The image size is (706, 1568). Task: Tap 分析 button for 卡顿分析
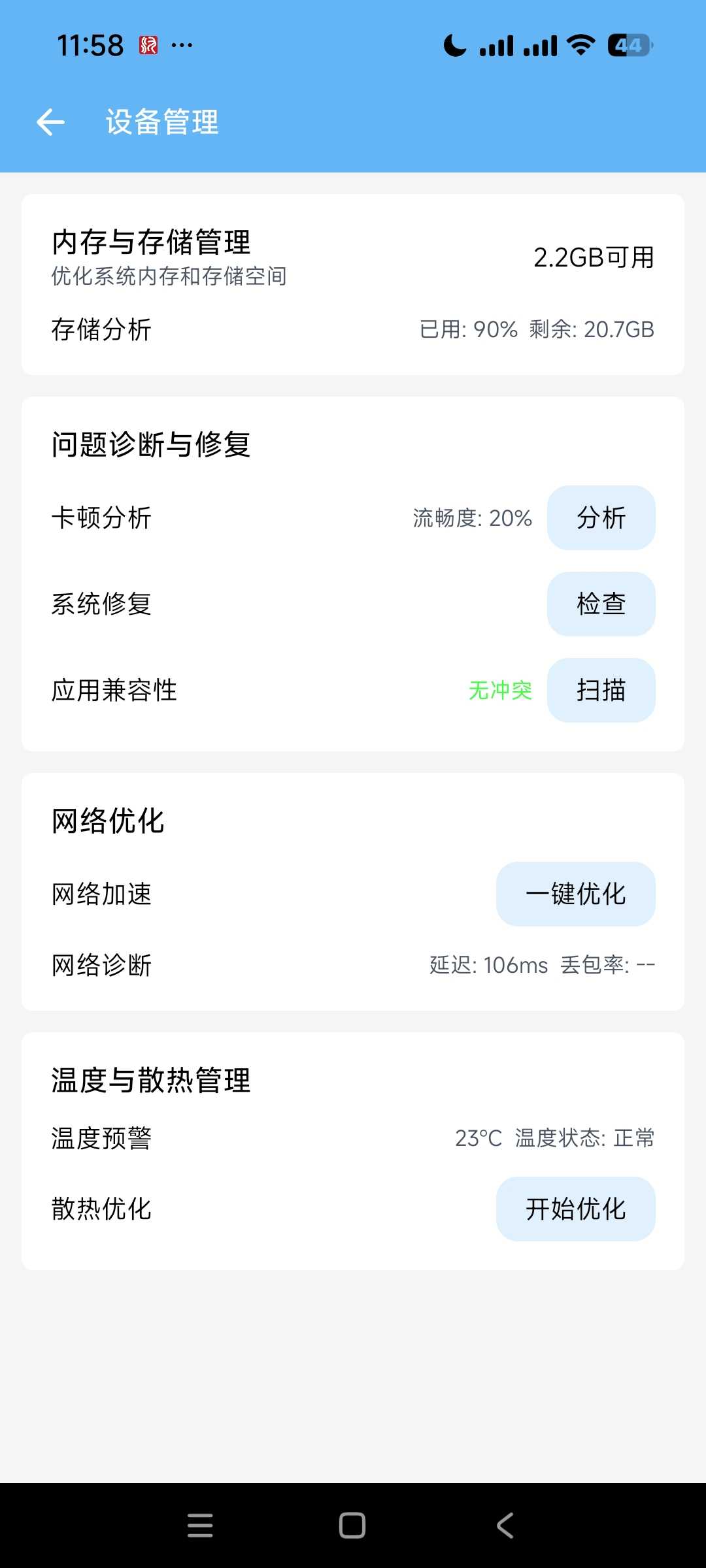(601, 518)
